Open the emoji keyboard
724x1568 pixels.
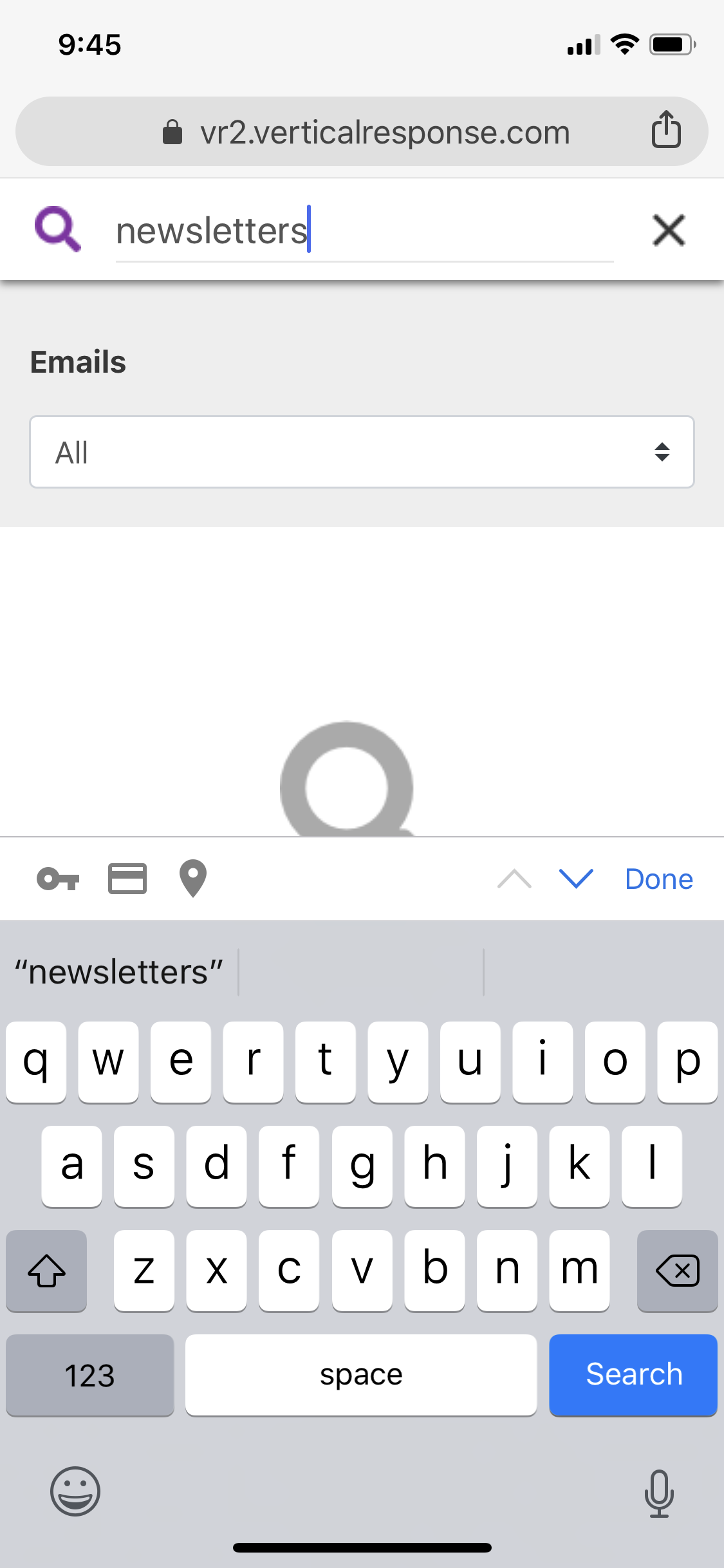pyautogui.click(x=75, y=1491)
